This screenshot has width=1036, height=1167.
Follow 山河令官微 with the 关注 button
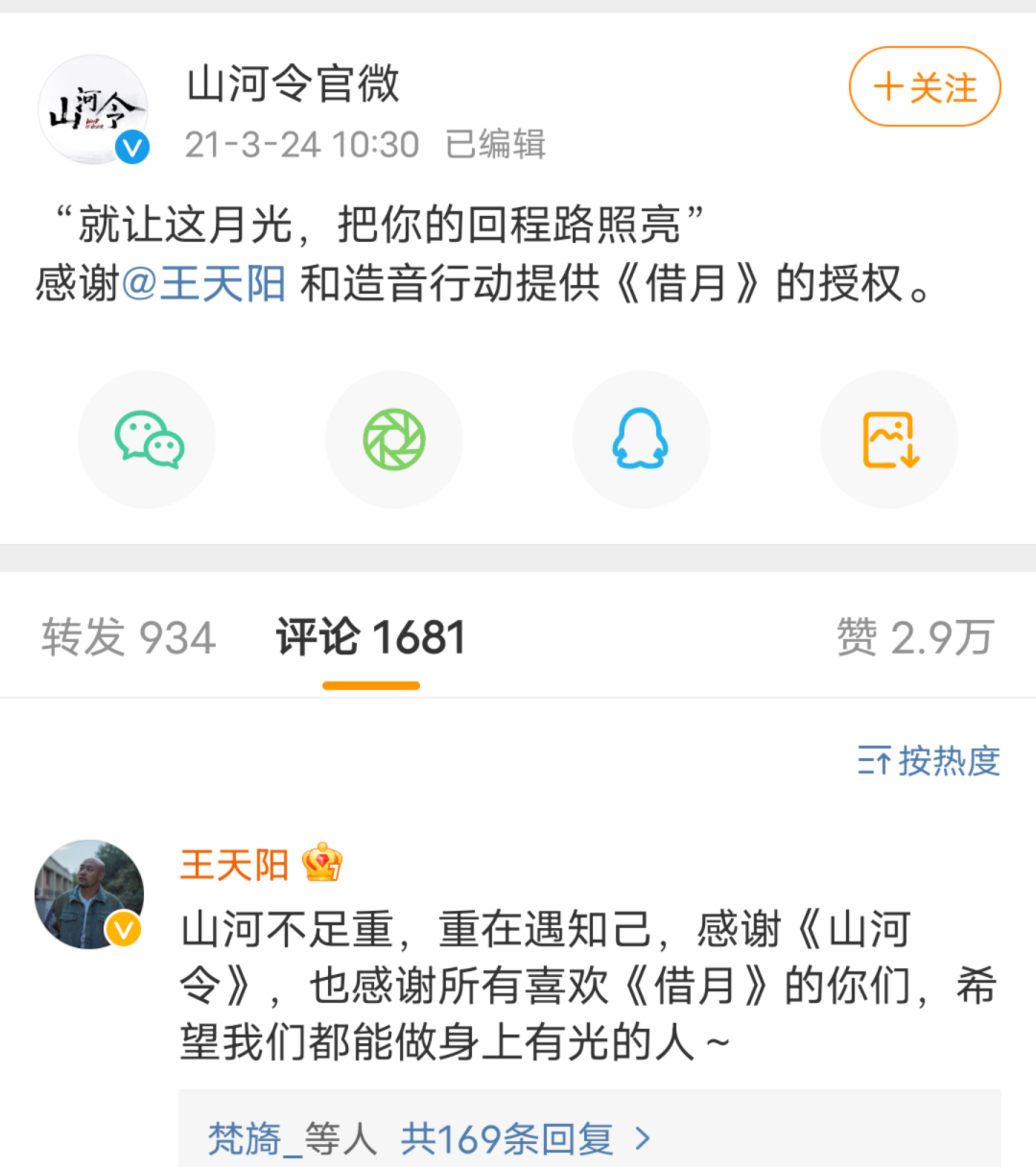[925, 87]
